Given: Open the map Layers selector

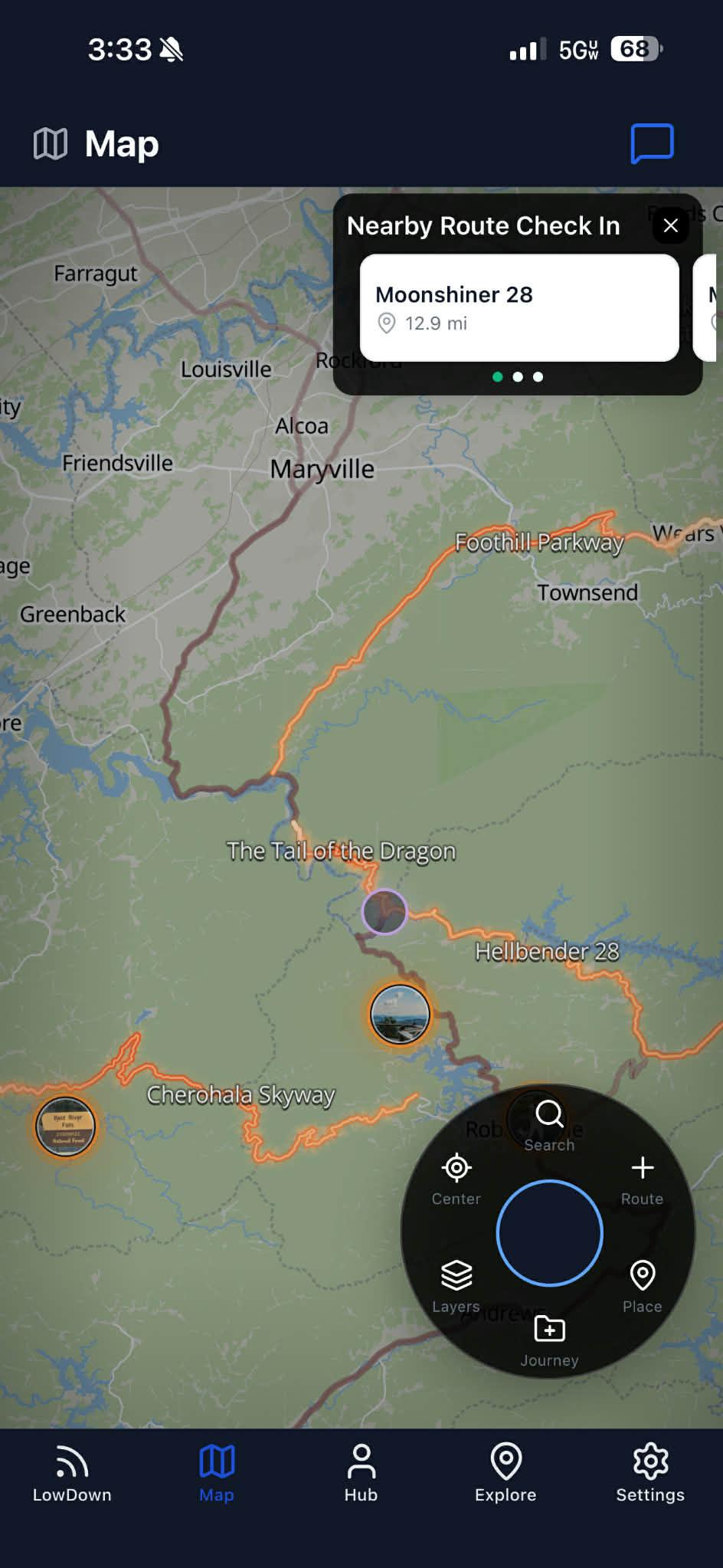Looking at the screenshot, I should (456, 1274).
